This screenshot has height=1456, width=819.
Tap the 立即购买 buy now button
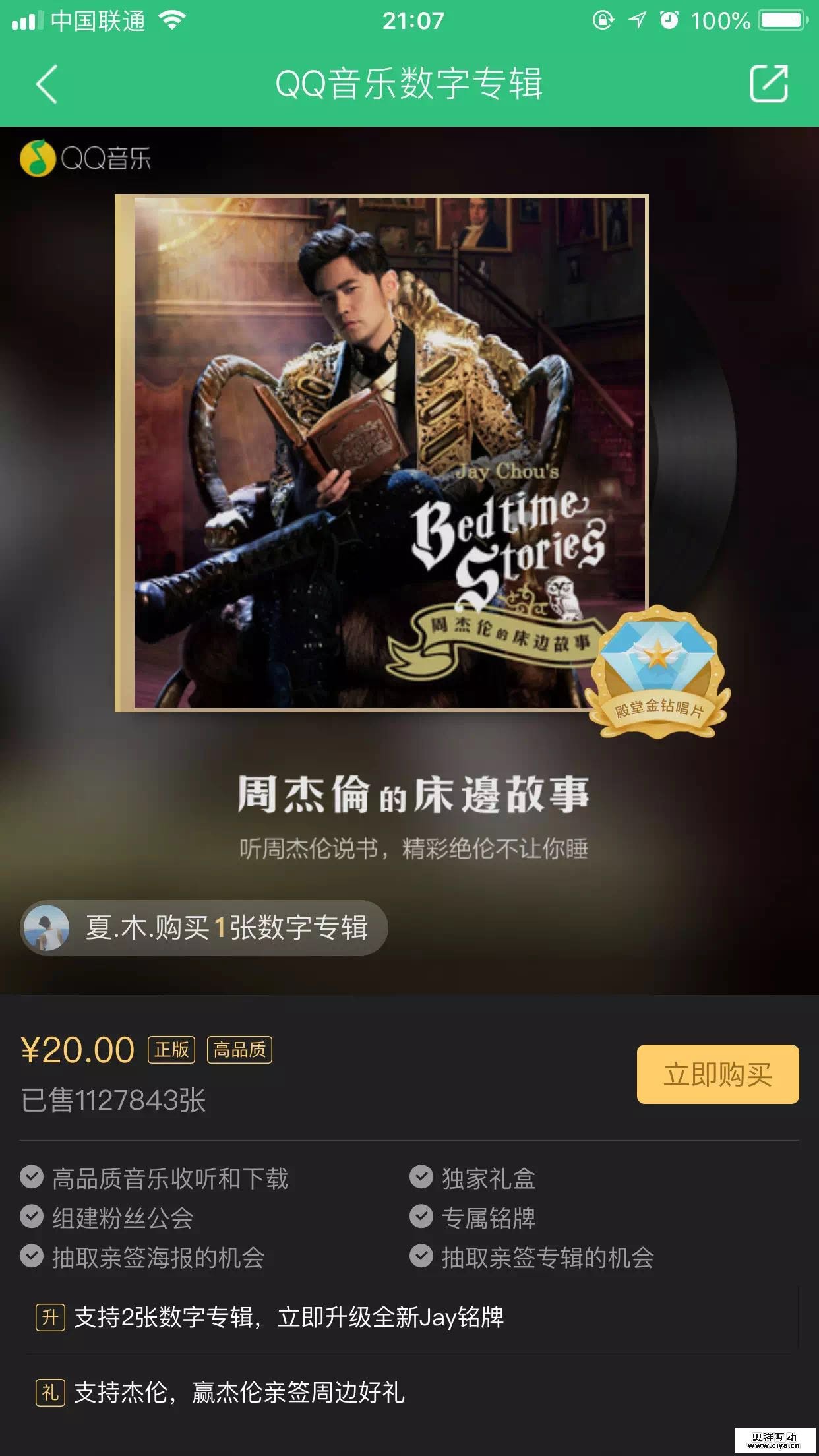pyautogui.click(x=717, y=1074)
